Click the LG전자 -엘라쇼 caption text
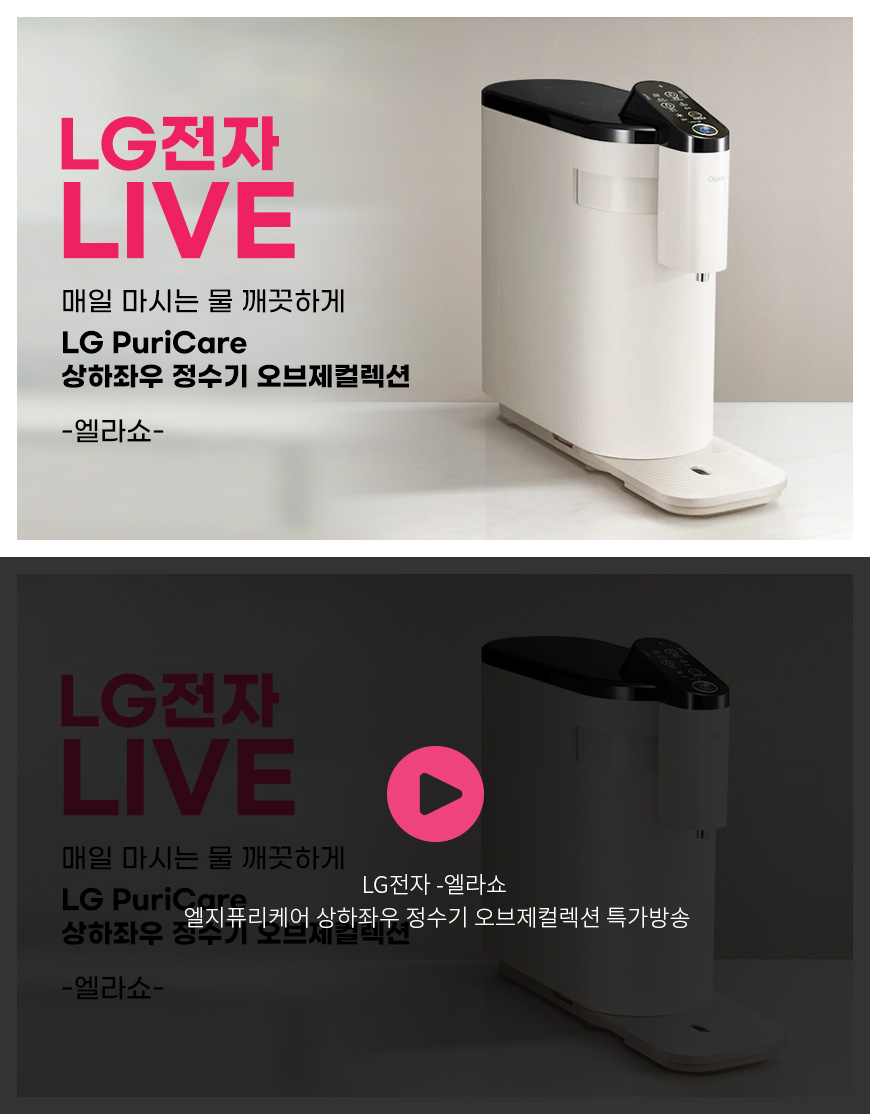This screenshot has width=870, height=1114. (435, 884)
